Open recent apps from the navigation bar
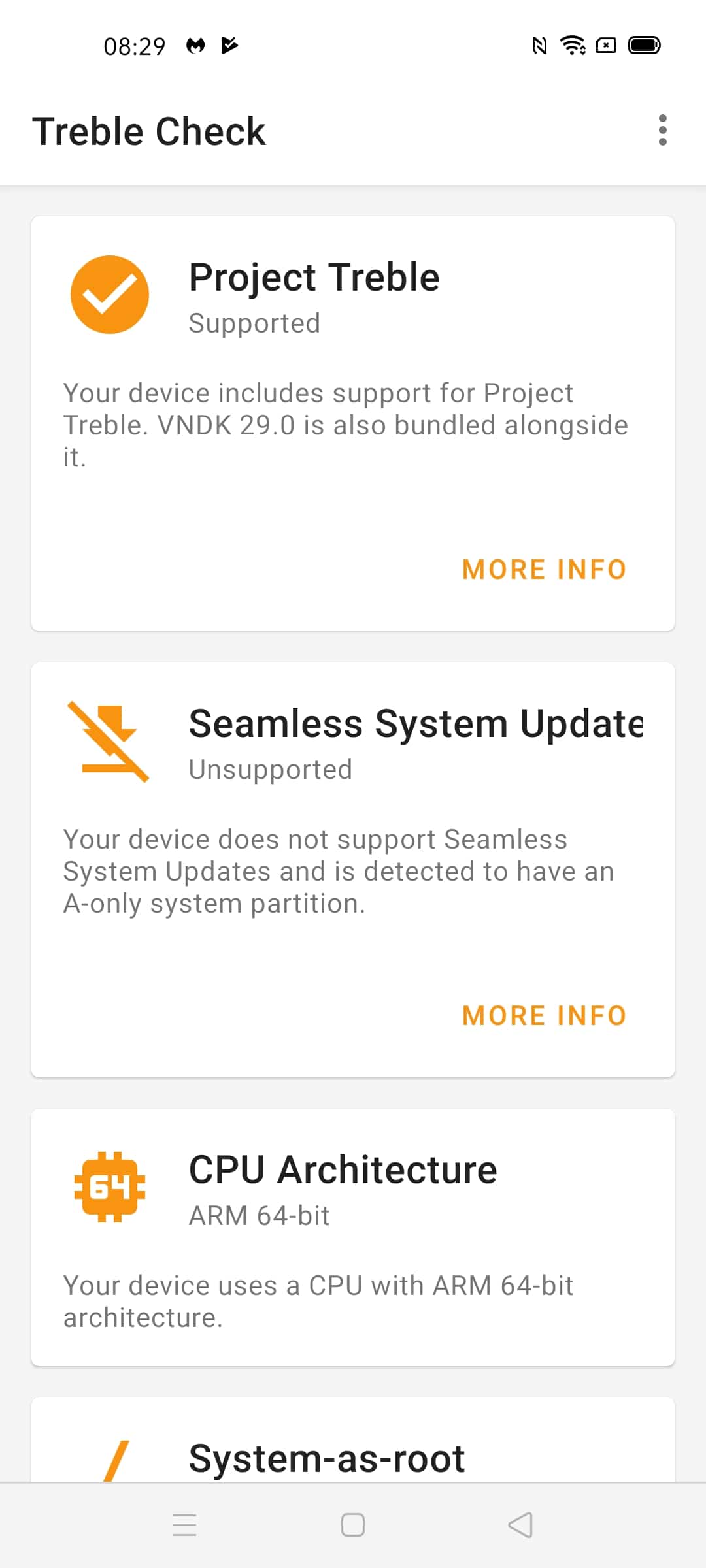This screenshot has height=1568, width=706. (x=184, y=1526)
